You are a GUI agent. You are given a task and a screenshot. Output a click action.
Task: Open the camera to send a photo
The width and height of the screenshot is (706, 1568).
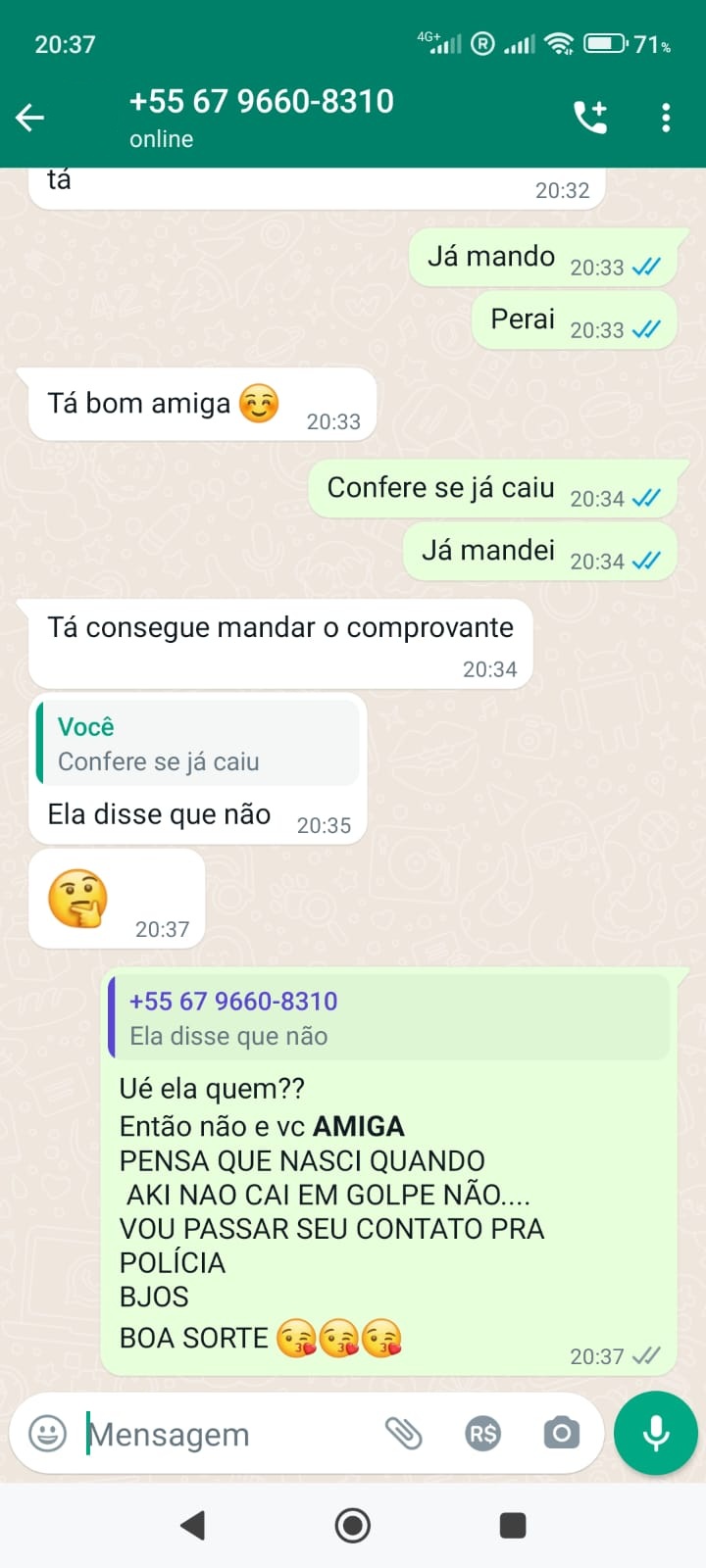coord(561,1434)
